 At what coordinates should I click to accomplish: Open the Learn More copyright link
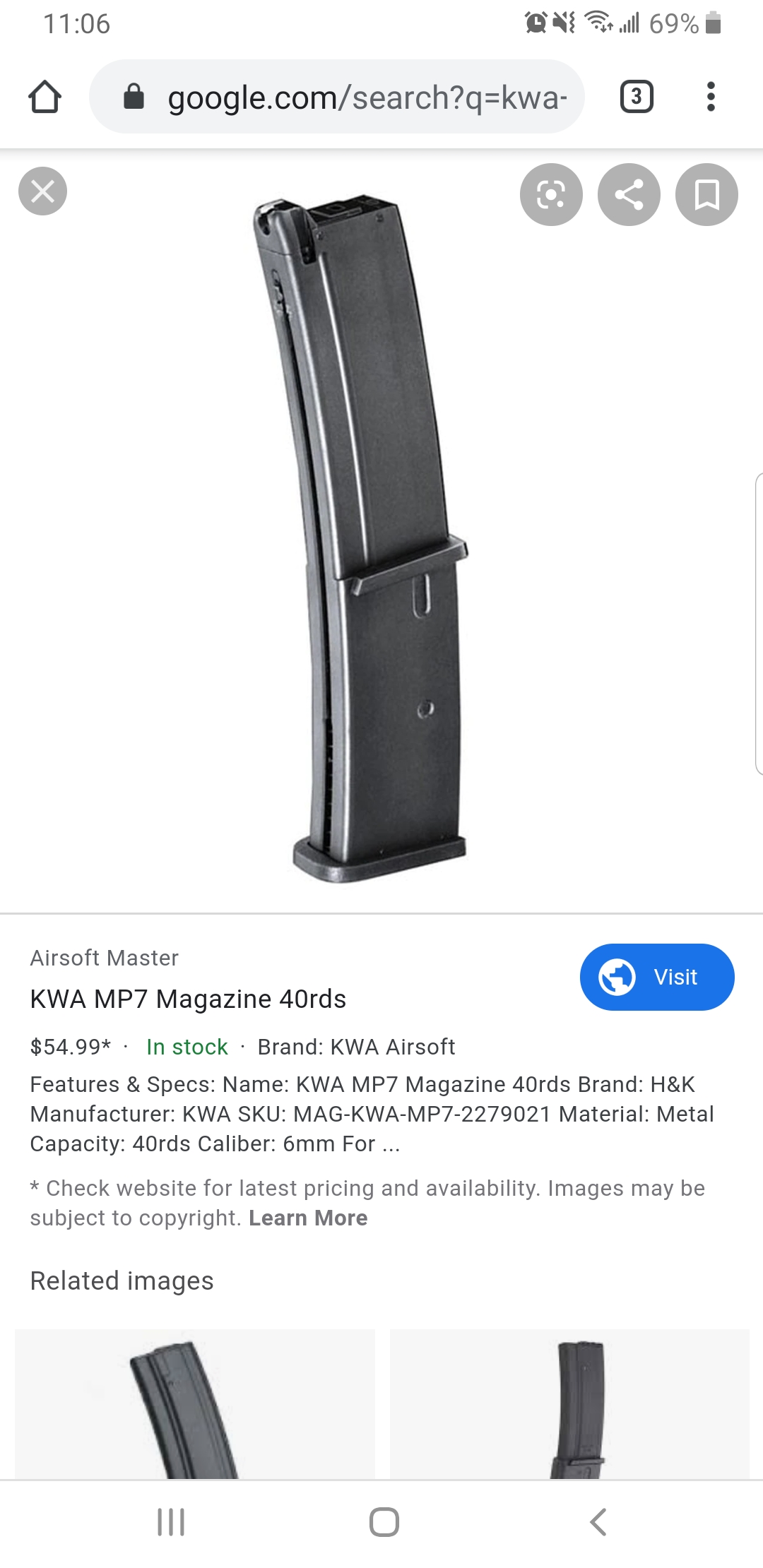coord(308,1218)
